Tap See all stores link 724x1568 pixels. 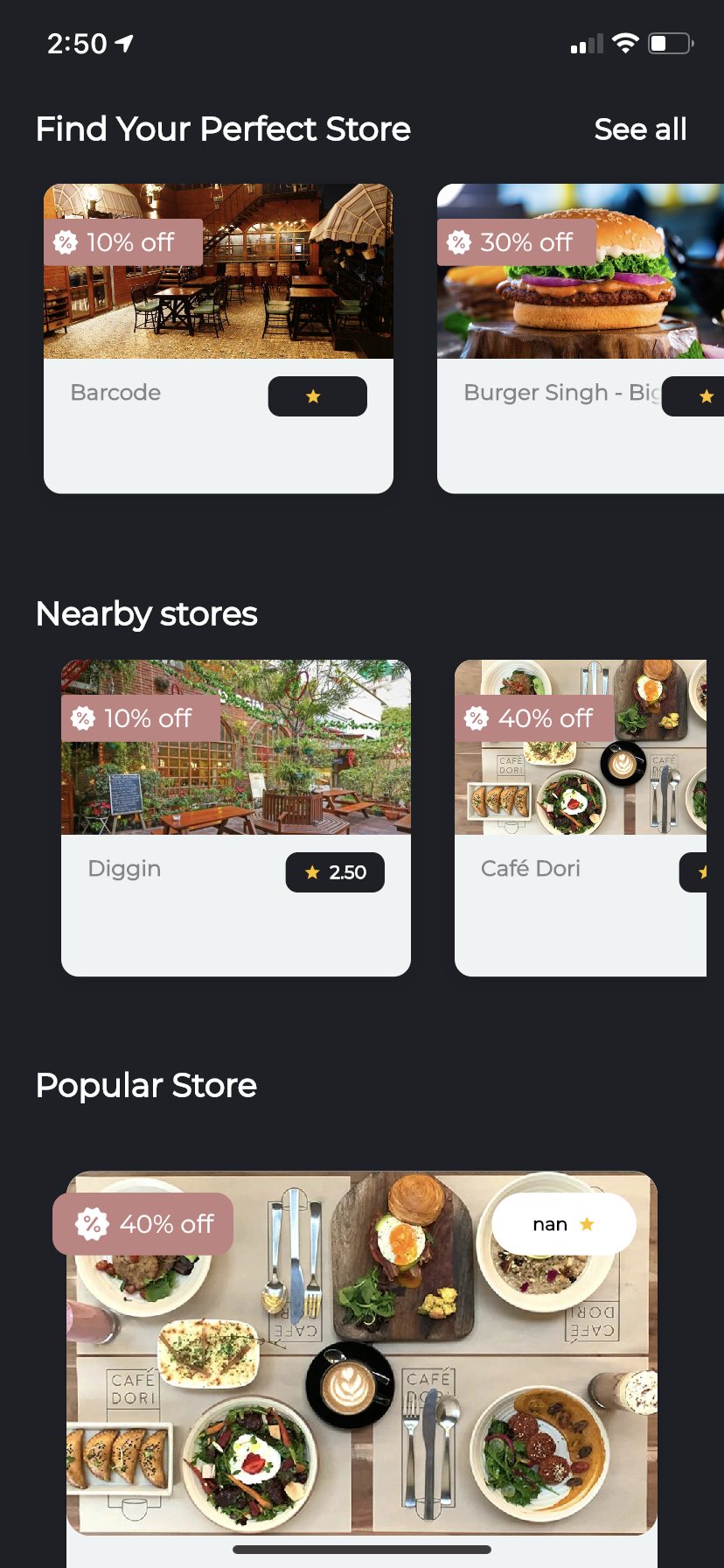point(640,129)
